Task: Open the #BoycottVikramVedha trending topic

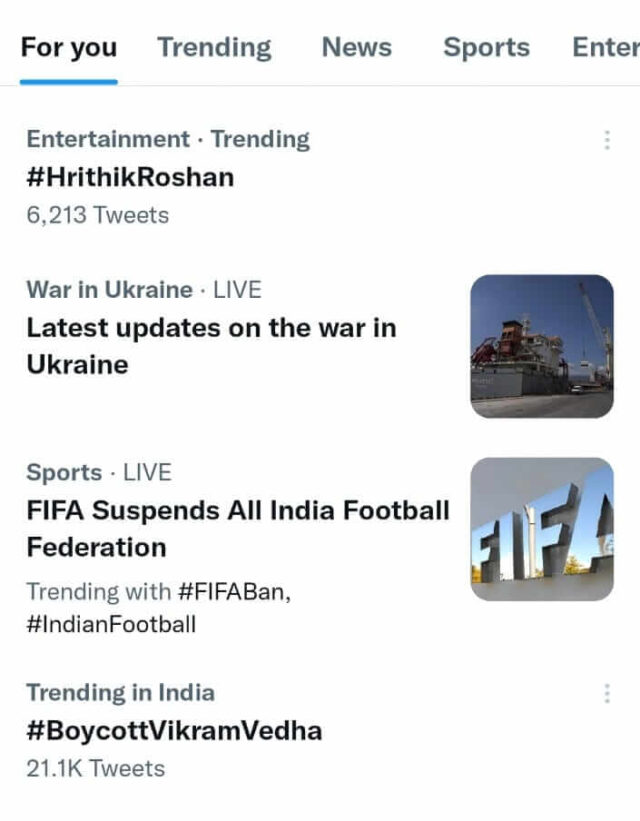Action: pos(174,731)
